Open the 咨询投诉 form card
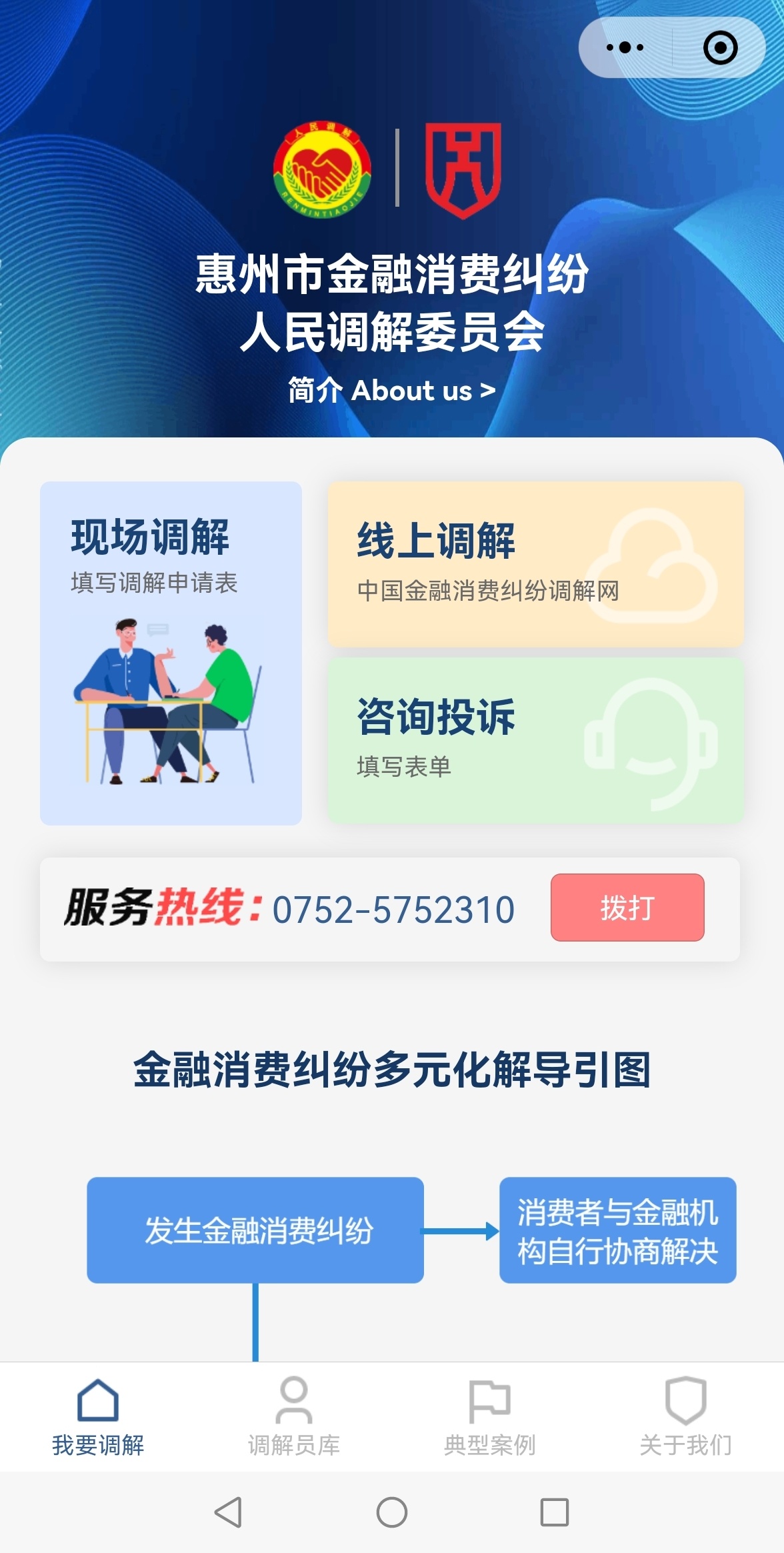The height and width of the screenshot is (1553, 784). point(535,740)
